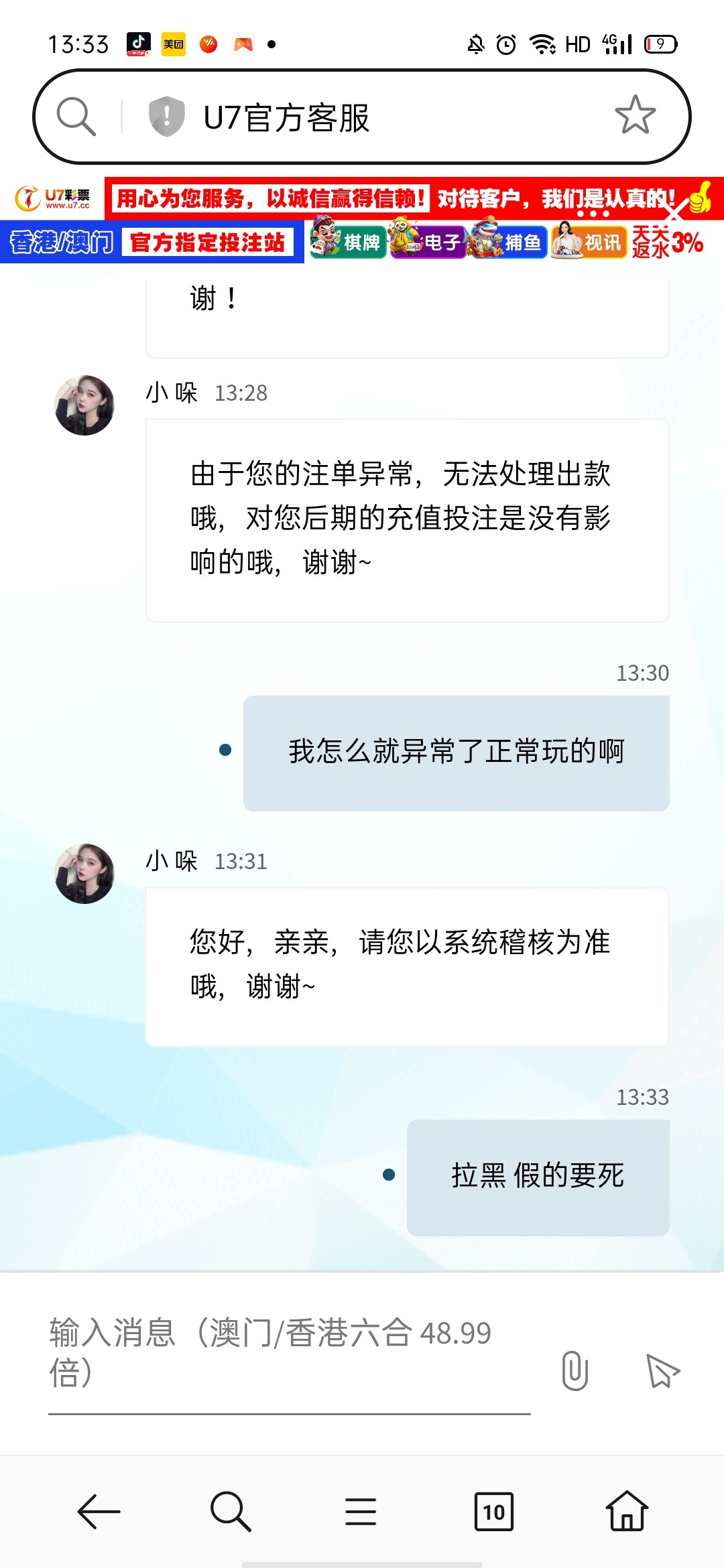Viewport: 724px width, 1568px height.
Task: Open browser search from the bottom toolbar
Action: pyautogui.click(x=230, y=1512)
